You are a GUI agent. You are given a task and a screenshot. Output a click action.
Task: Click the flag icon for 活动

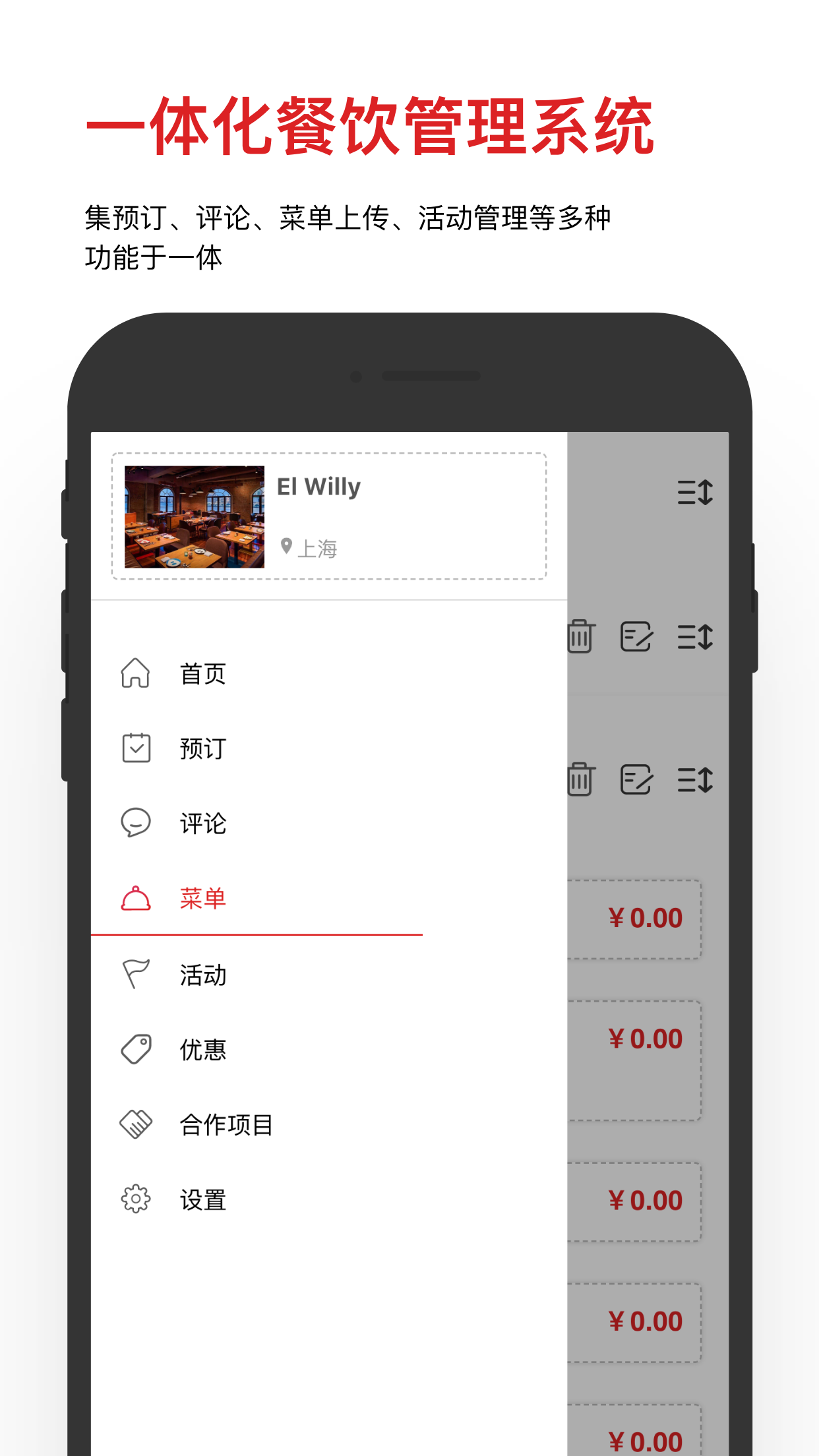(135, 974)
